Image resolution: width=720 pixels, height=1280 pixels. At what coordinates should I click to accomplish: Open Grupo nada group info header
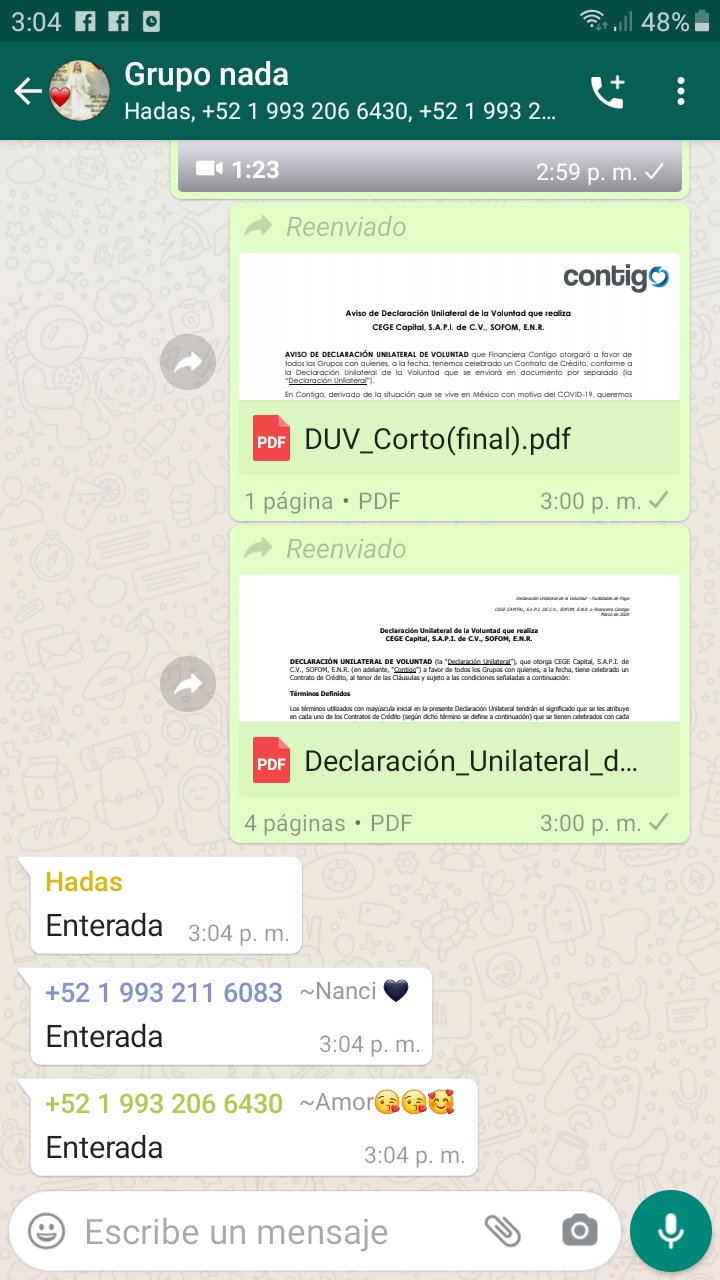coord(340,90)
